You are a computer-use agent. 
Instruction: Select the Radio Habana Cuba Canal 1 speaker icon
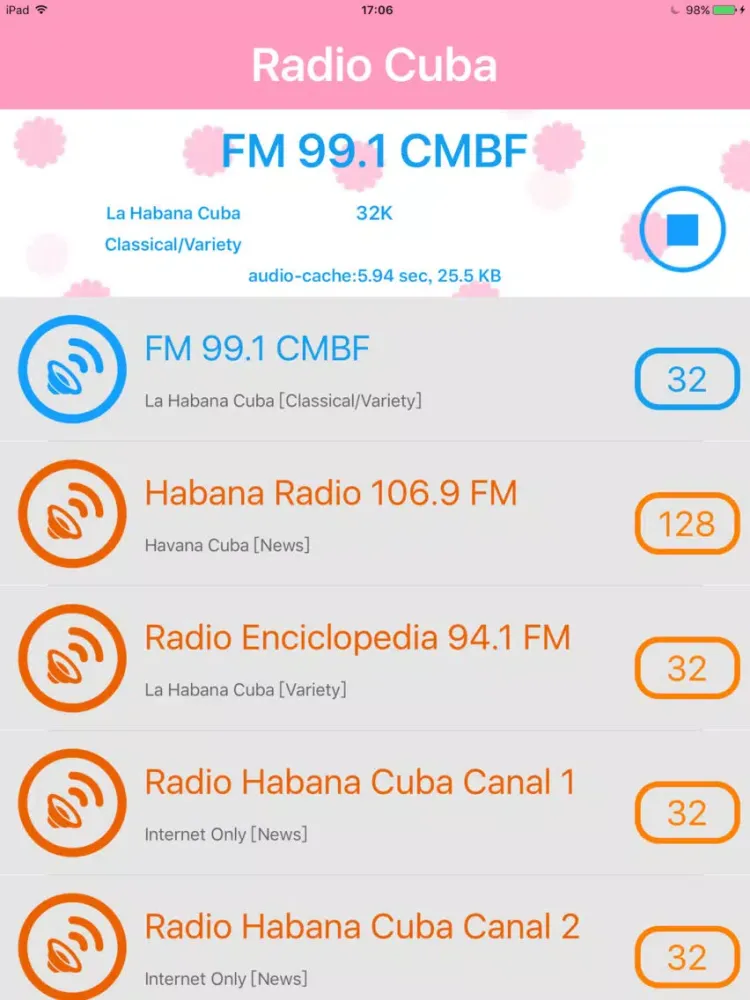[71, 801]
